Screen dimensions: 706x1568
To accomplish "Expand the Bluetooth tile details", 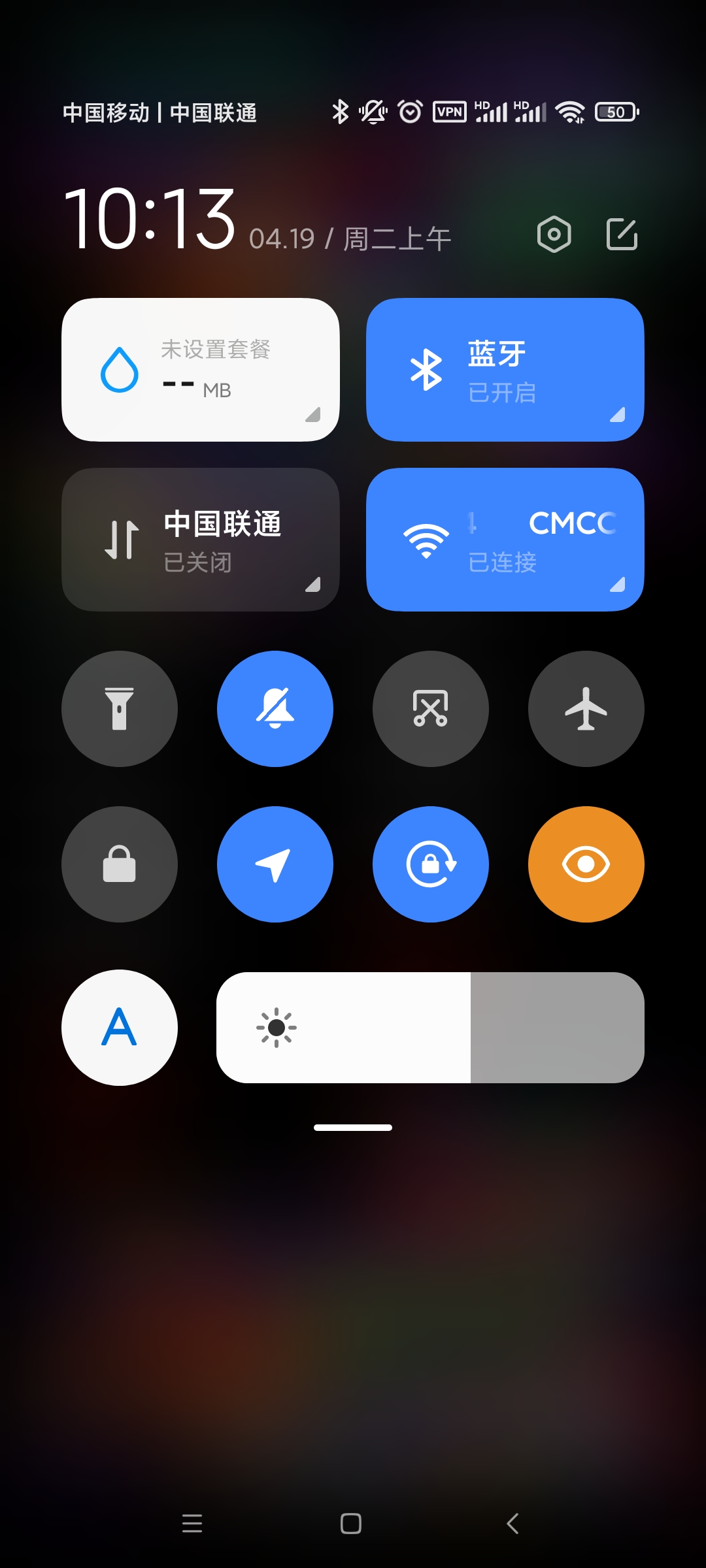I will click(x=617, y=415).
